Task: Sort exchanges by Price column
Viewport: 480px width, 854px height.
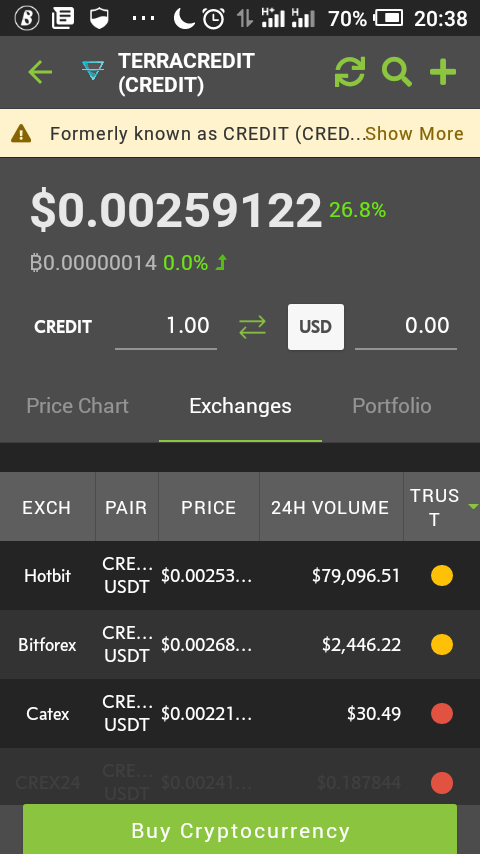Action: point(209,507)
